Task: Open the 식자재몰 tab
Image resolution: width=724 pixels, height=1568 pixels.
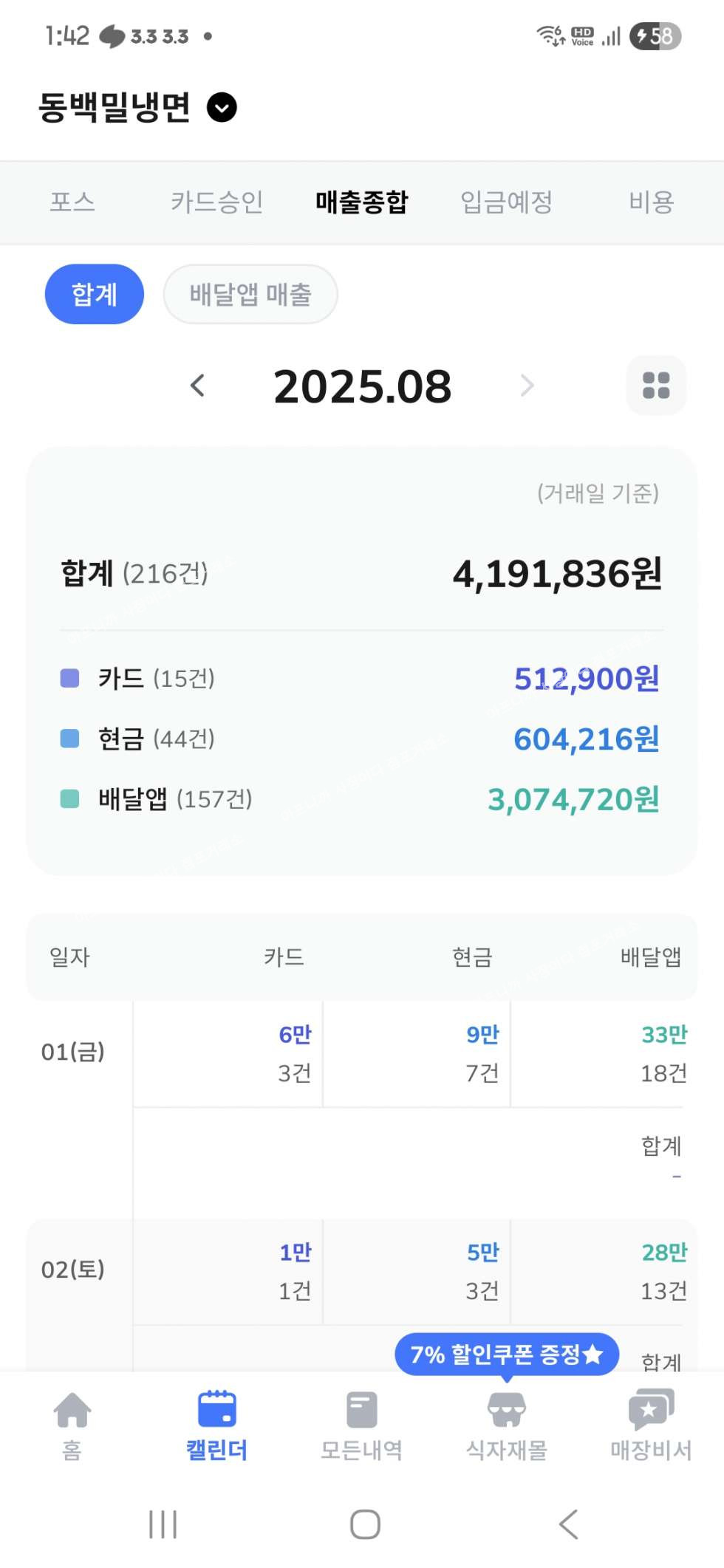Action: (x=507, y=1425)
